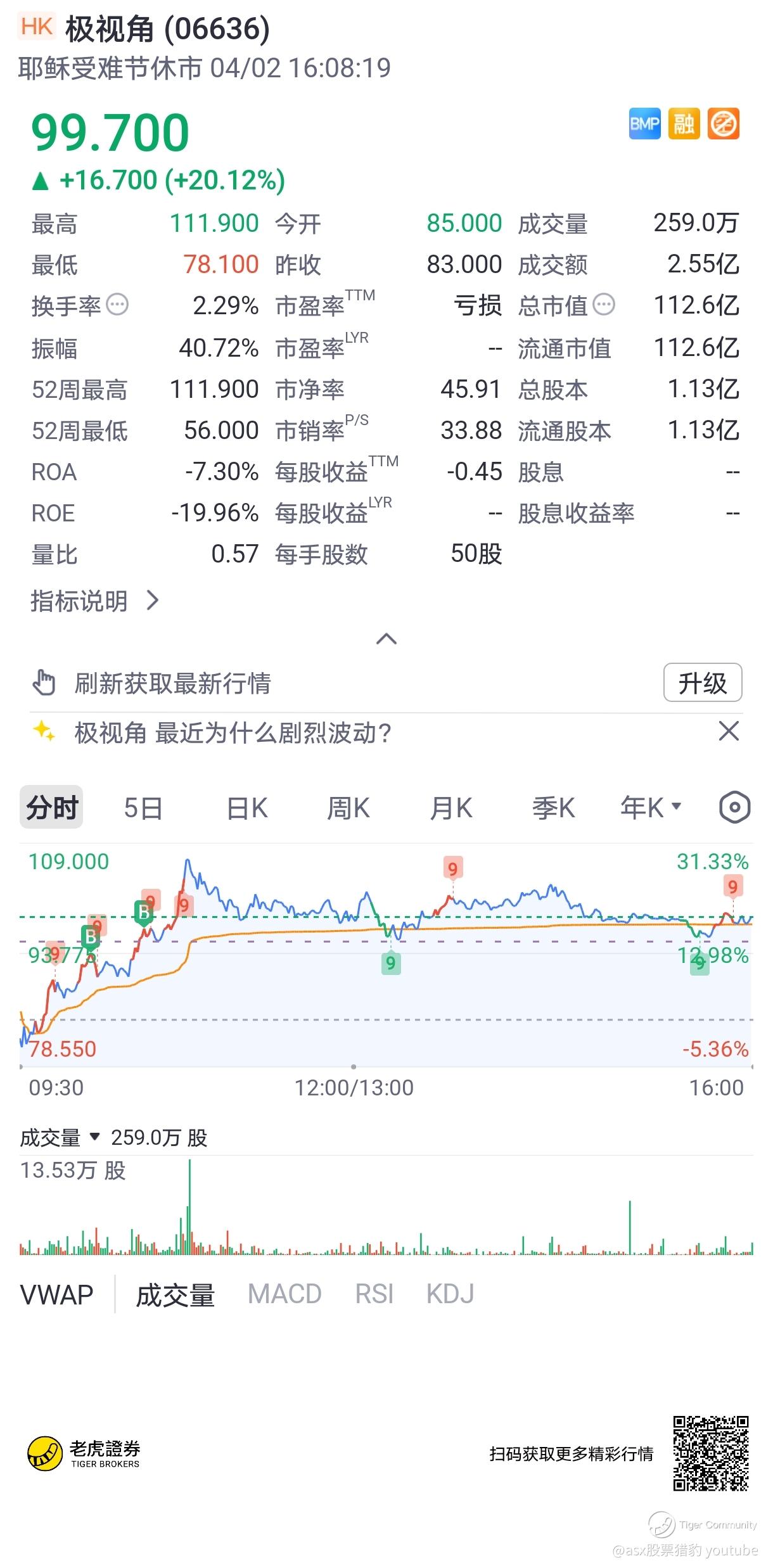Expand the 年K period dropdown
773x1568 pixels.
(x=650, y=808)
